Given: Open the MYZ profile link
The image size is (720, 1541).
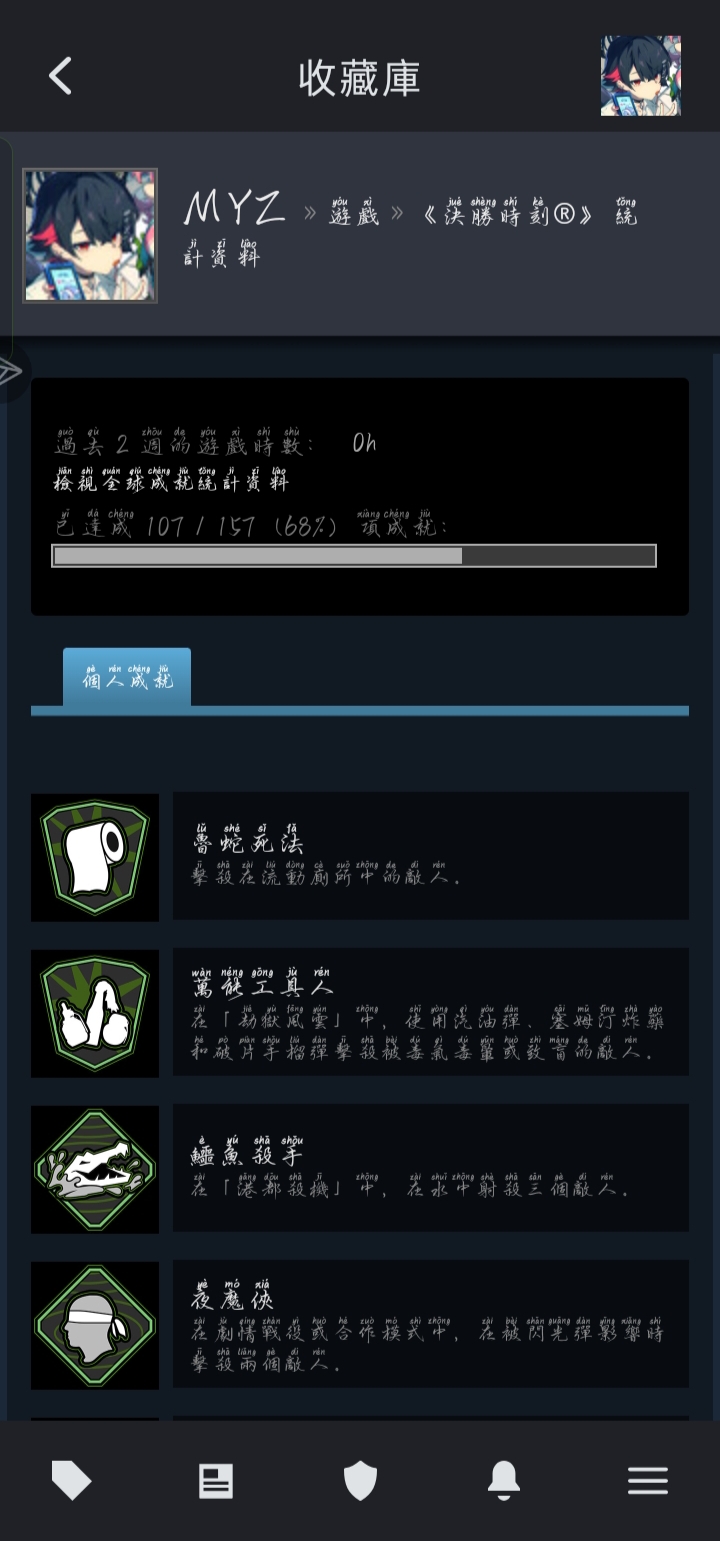Looking at the screenshot, I should (235, 209).
